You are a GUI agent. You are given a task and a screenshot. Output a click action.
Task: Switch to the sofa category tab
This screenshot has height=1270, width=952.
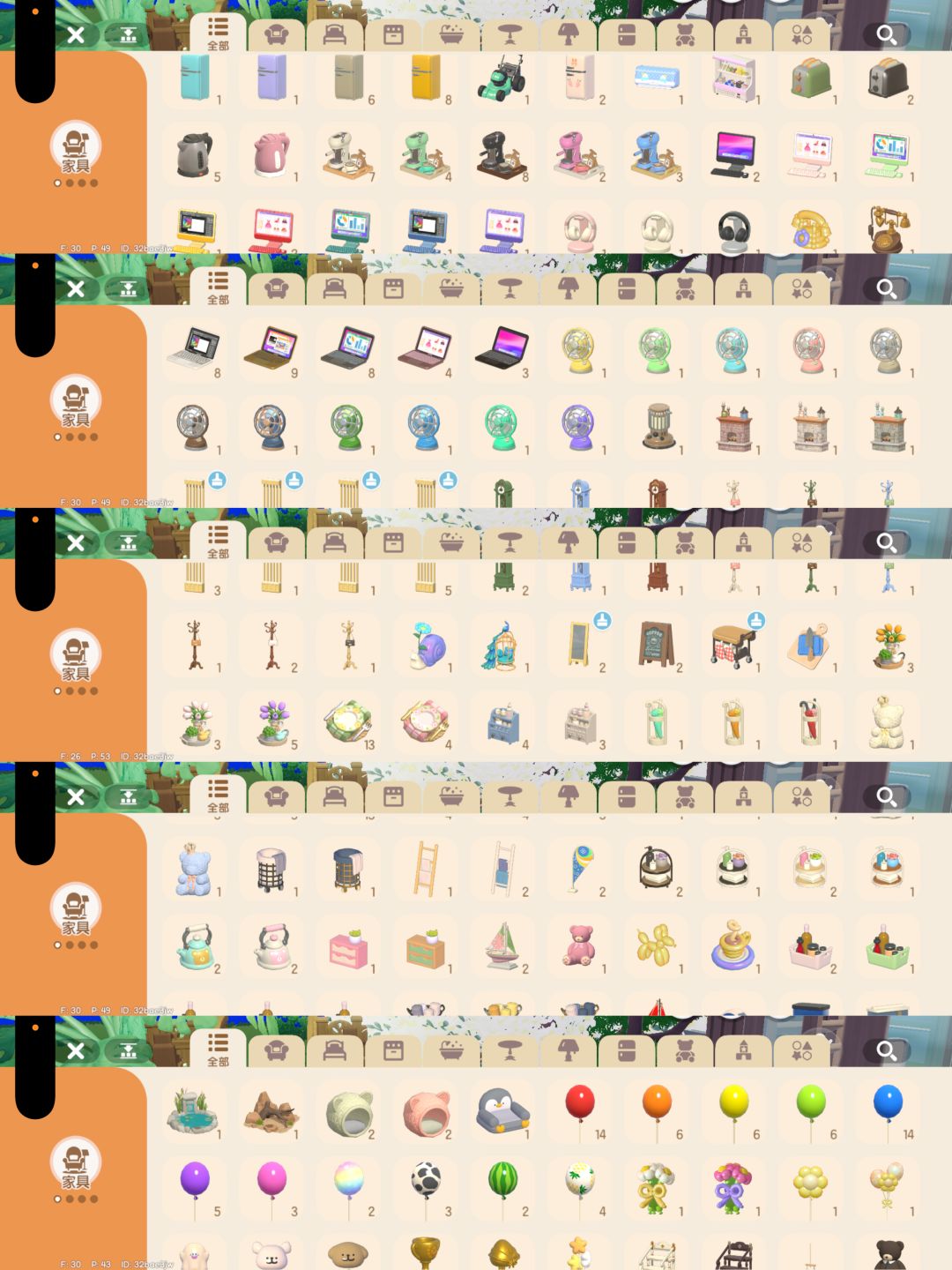pyautogui.click(x=276, y=35)
